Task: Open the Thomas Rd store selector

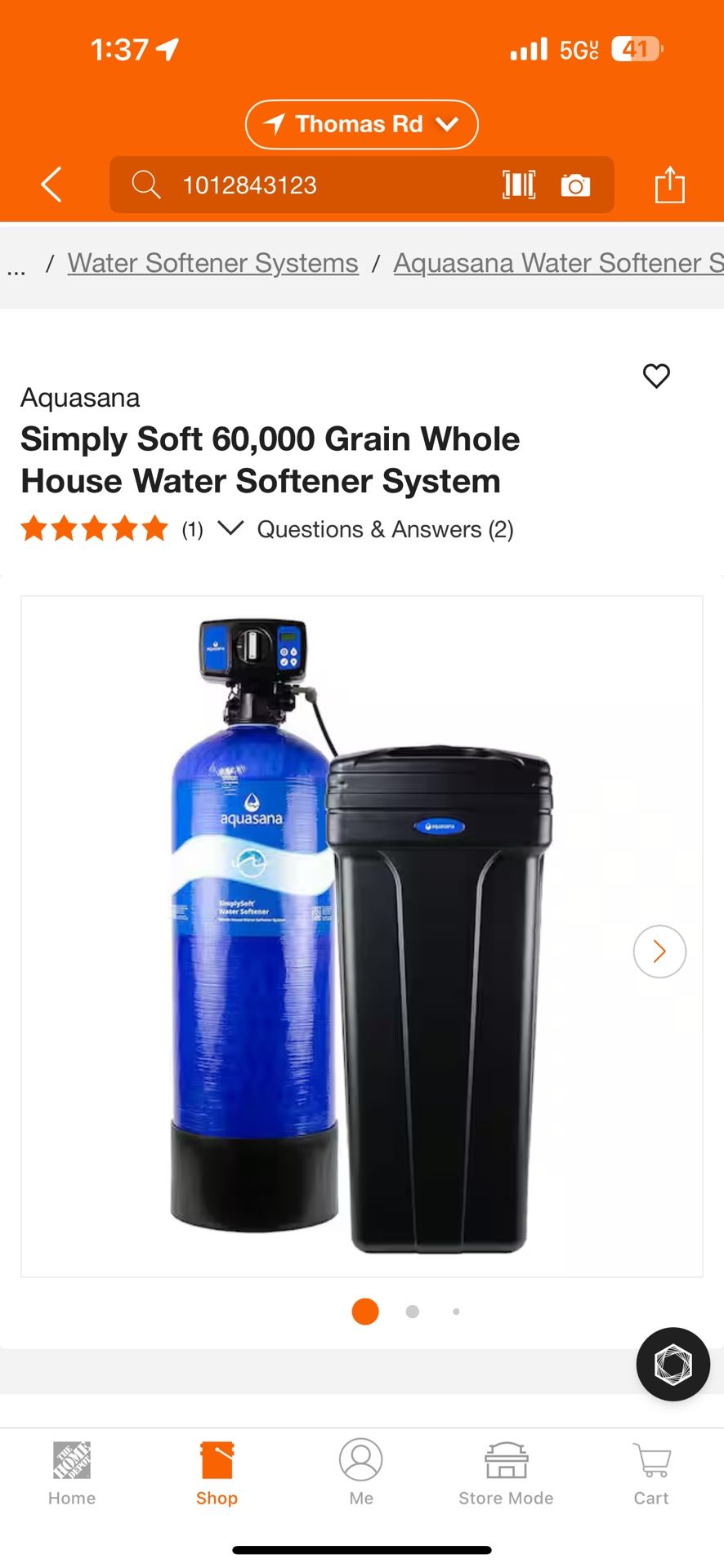Action: tap(361, 124)
